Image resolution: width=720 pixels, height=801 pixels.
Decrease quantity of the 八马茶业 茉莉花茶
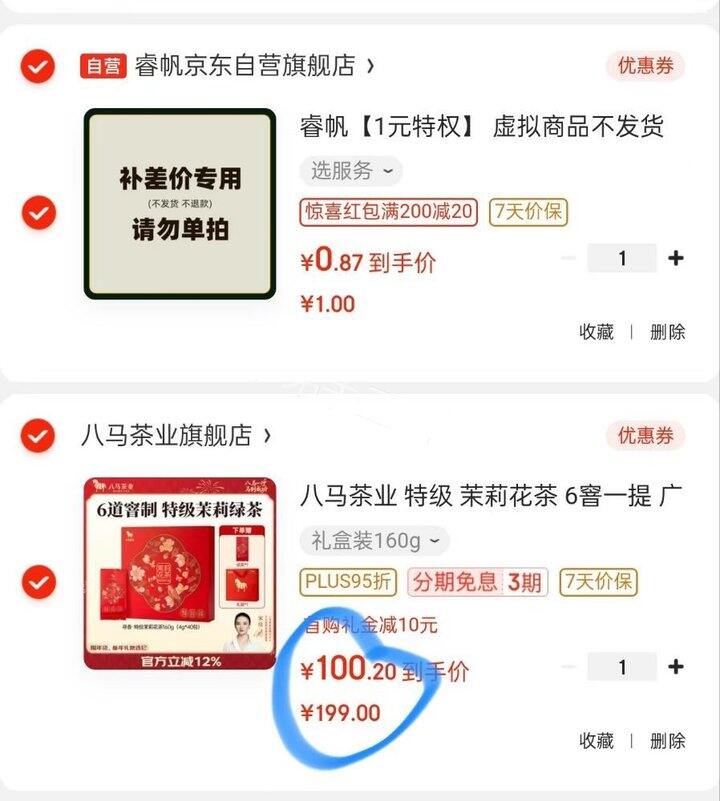(569, 667)
